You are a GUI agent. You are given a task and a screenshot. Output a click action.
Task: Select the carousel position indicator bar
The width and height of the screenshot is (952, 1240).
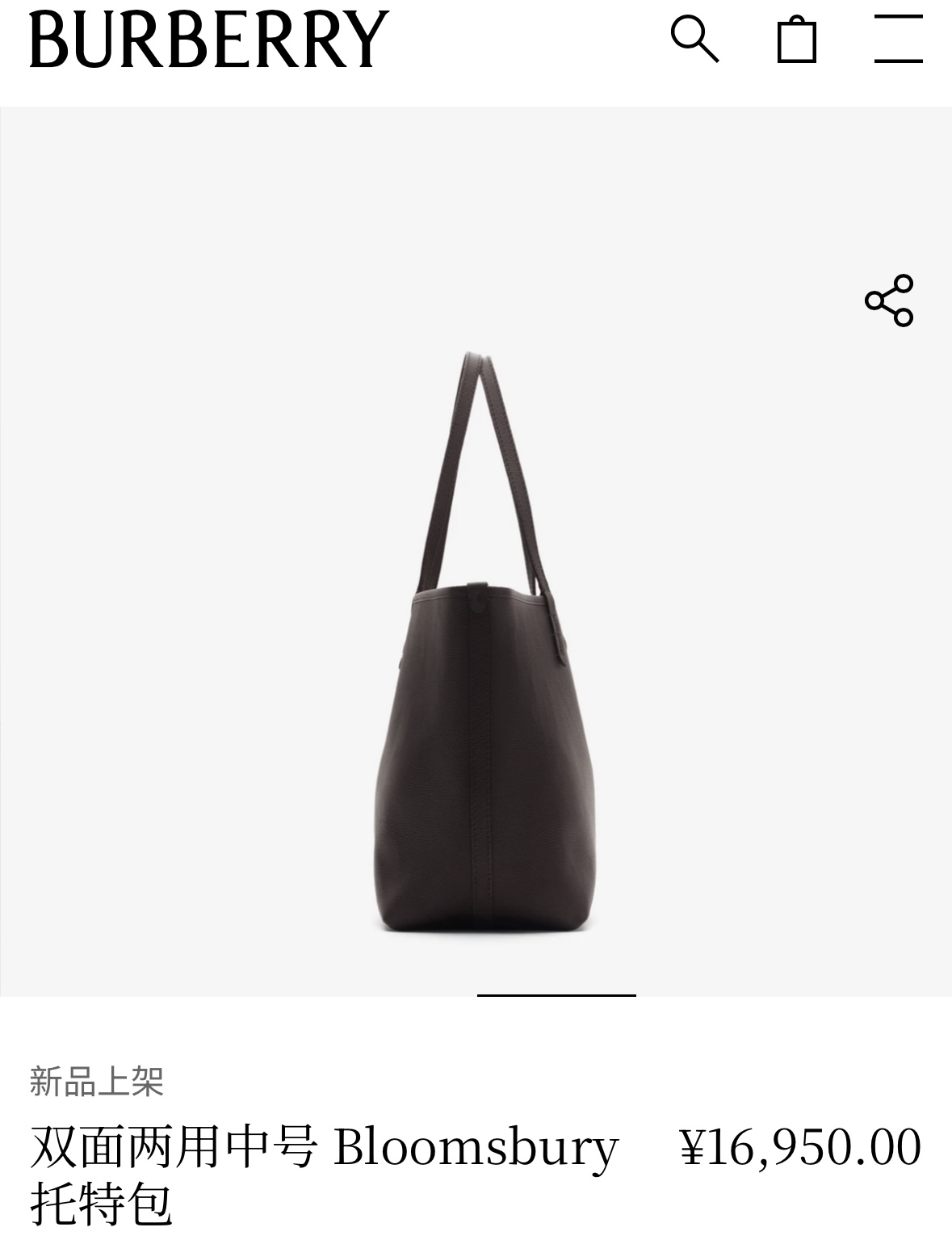point(556,996)
